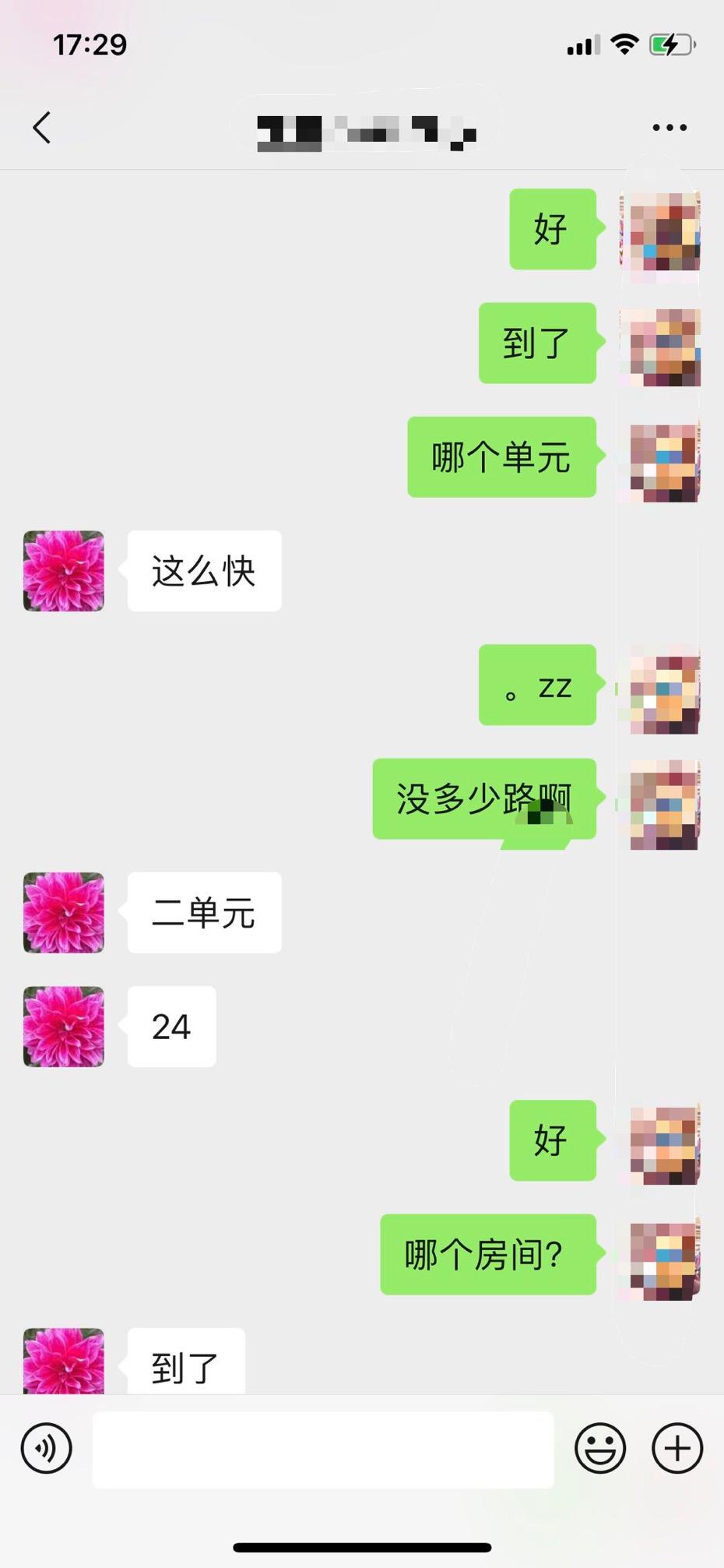724x1568 pixels.
Task: Open the emoji sticker panel
Action: click(x=599, y=1448)
